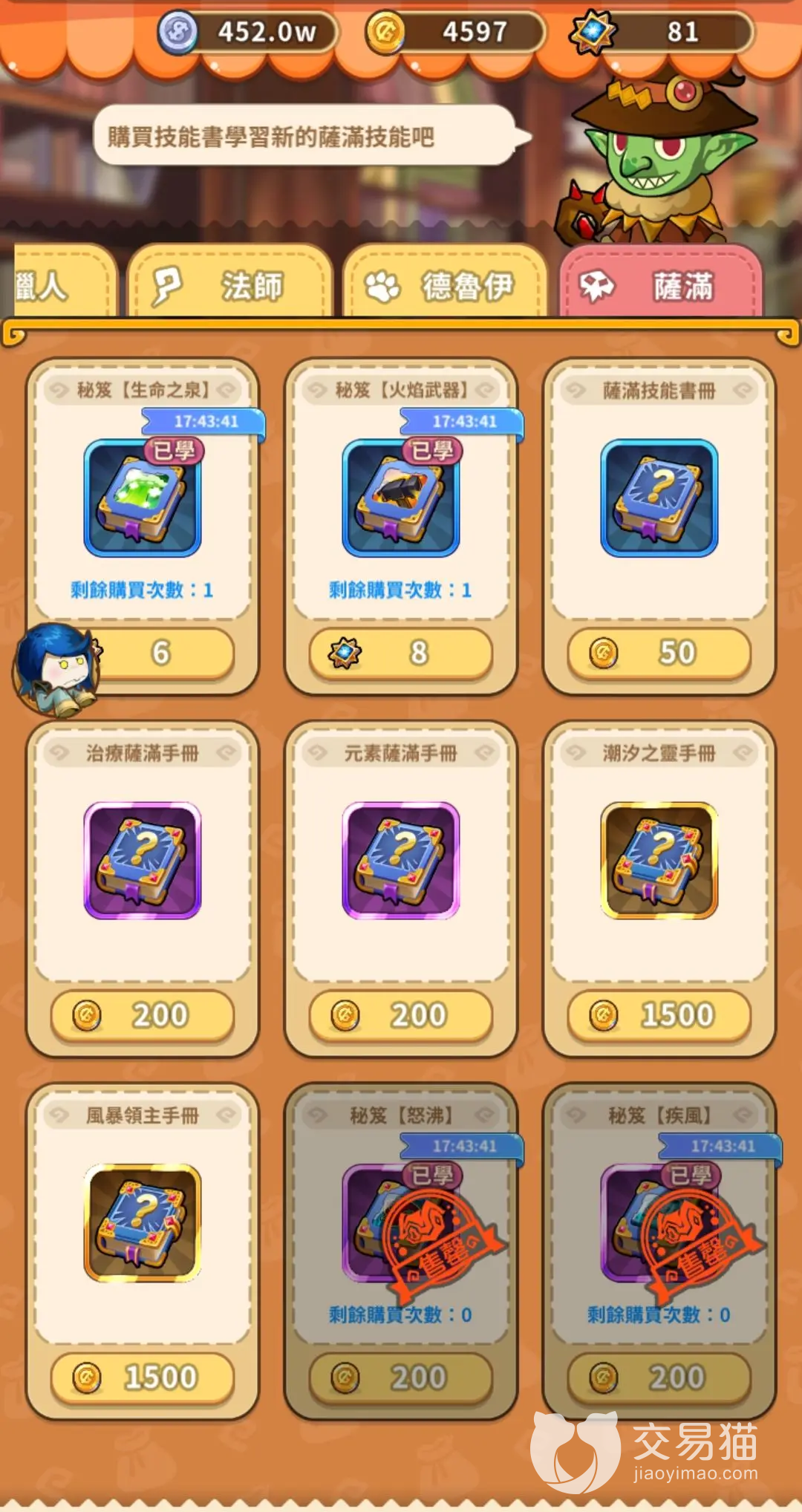View the 秘笈【火焰武器】 book icon

401,499
